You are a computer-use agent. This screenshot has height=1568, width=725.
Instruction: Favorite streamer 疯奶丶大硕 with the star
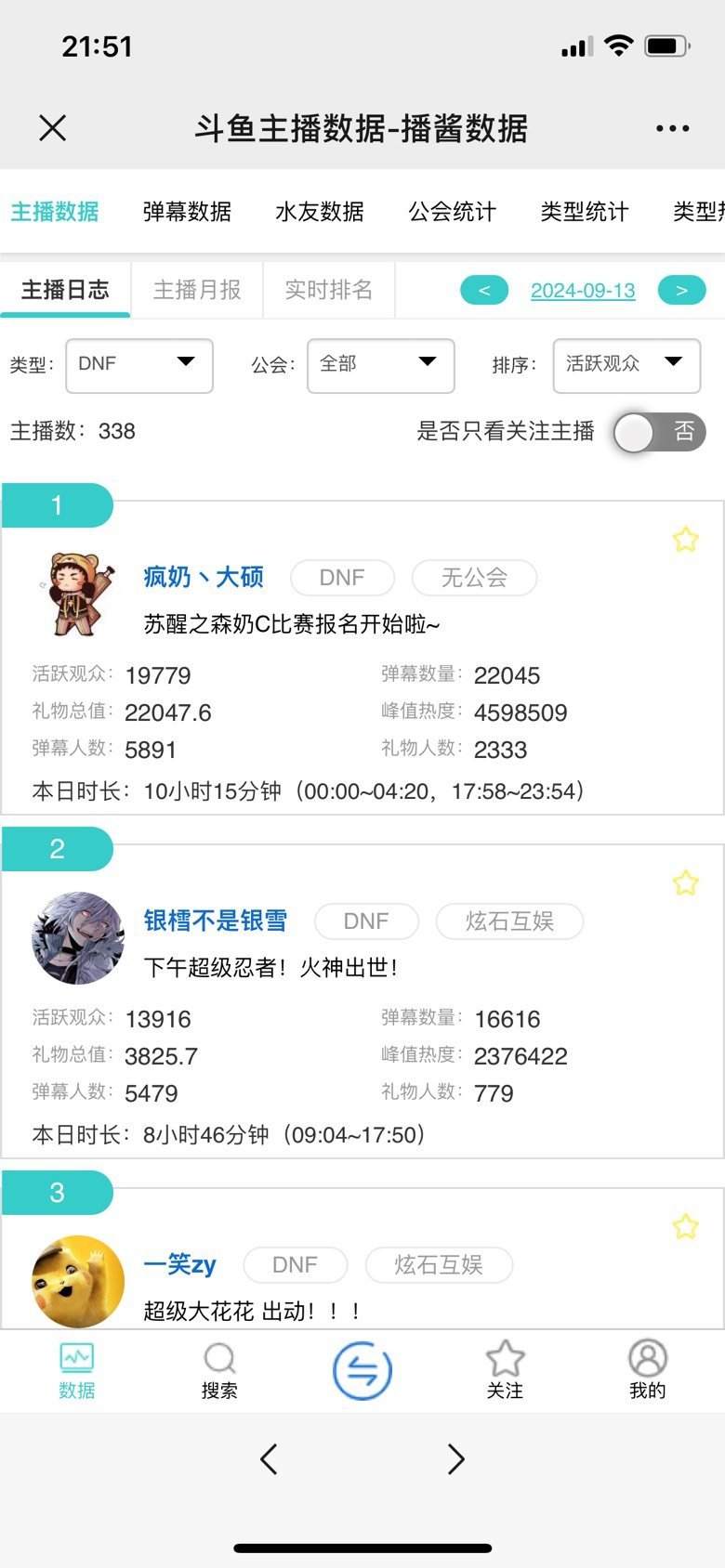[x=686, y=539]
